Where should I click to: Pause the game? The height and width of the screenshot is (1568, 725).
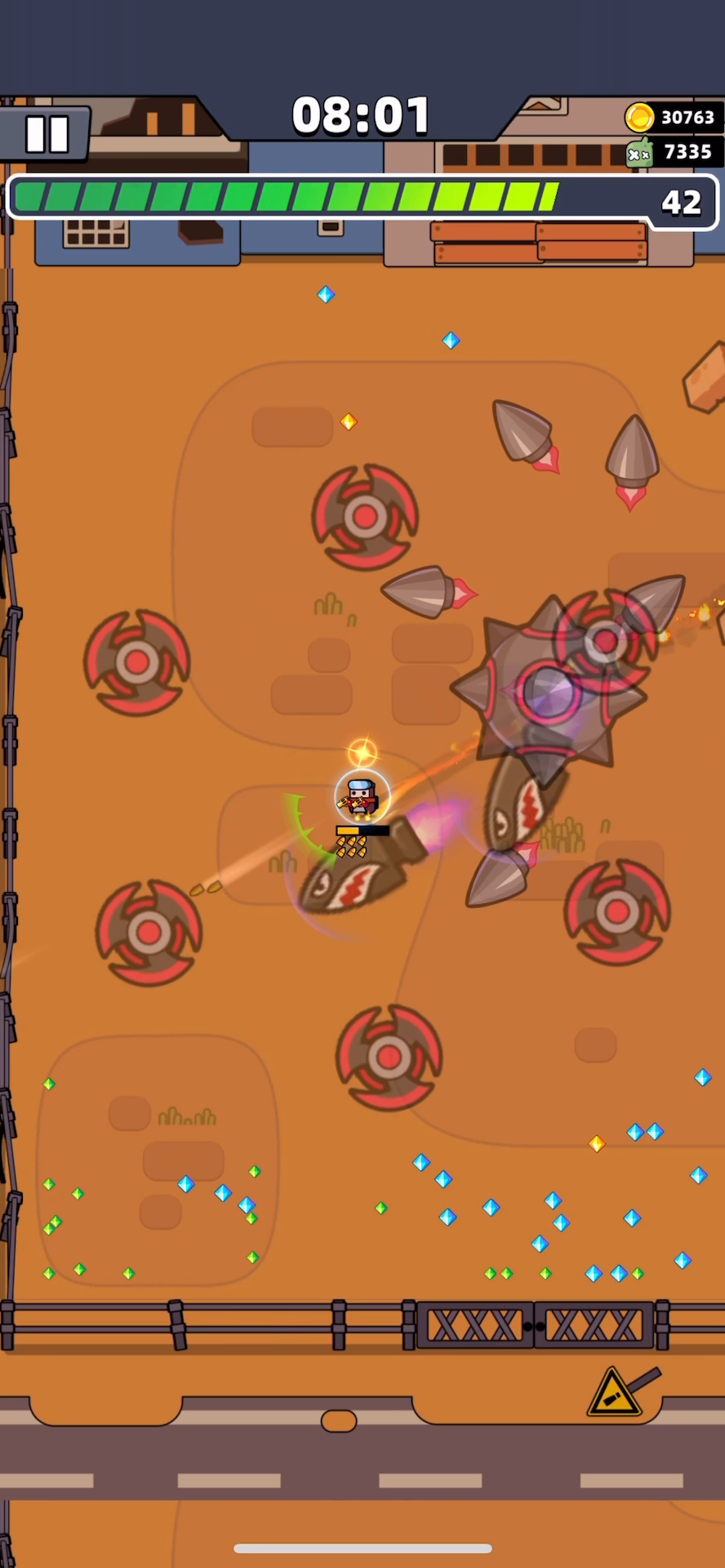tap(46, 133)
